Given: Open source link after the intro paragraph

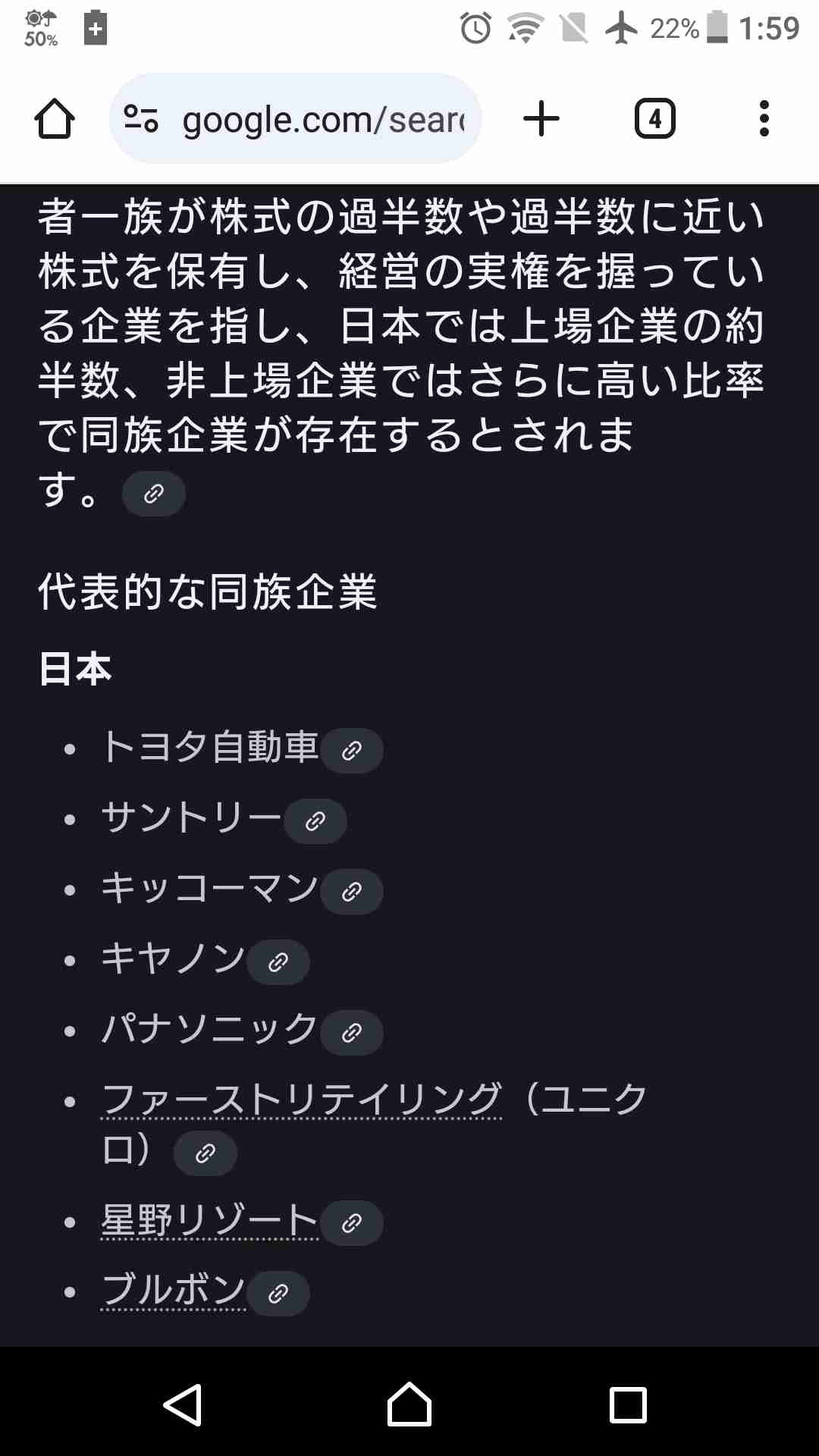Looking at the screenshot, I should pyautogui.click(x=154, y=494).
